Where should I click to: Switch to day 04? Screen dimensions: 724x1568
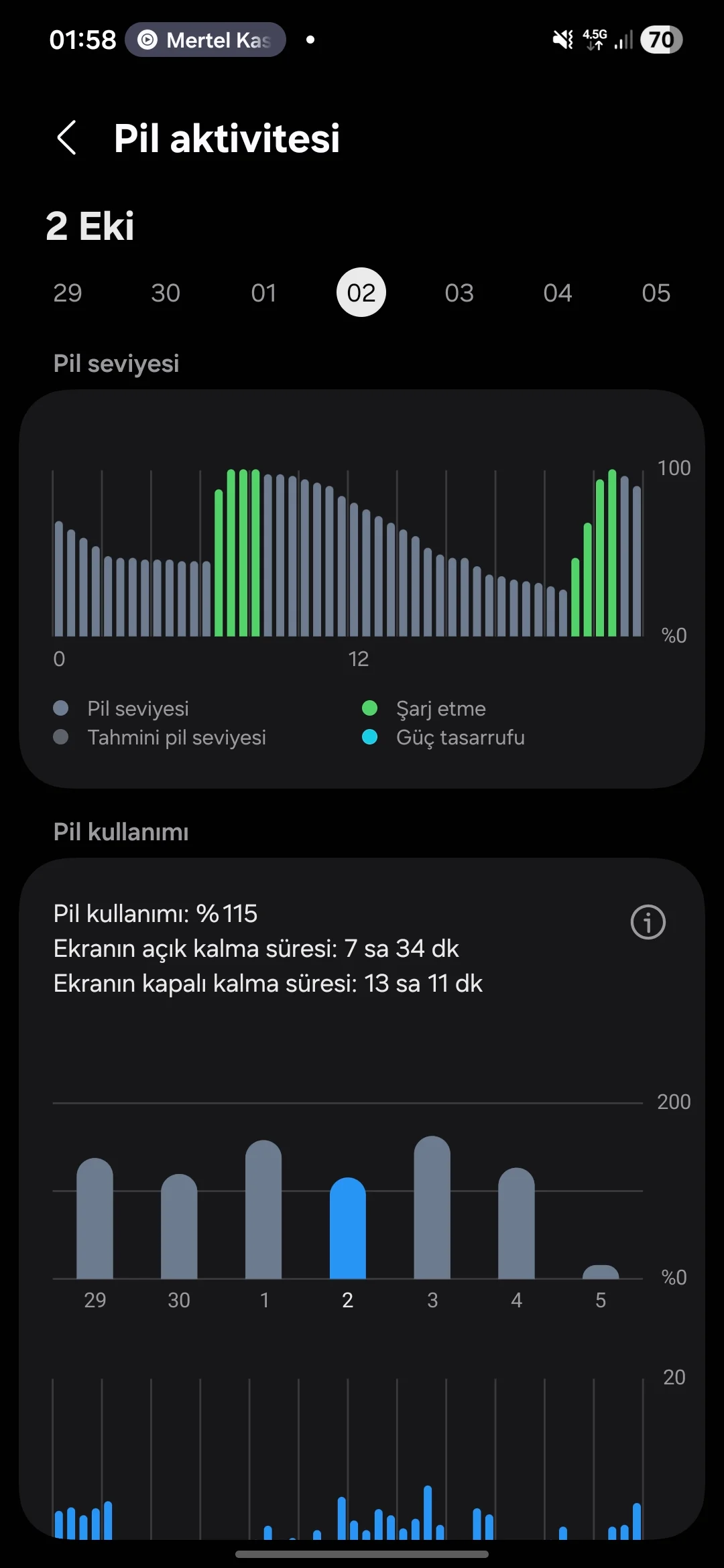(558, 293)
